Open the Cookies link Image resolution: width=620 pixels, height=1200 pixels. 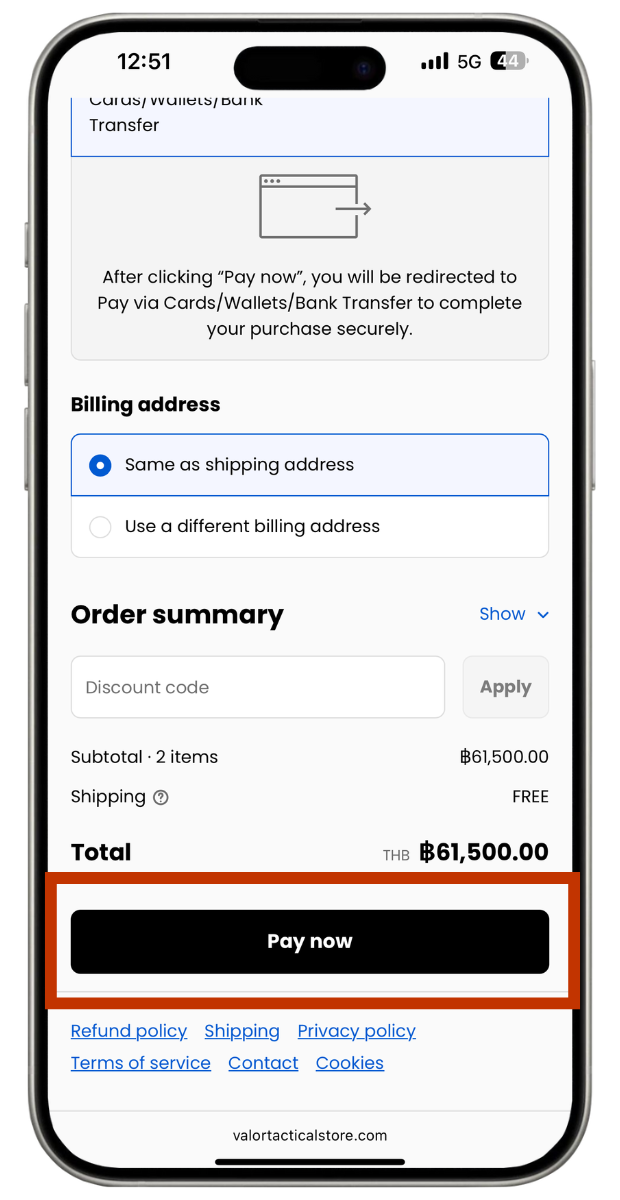(349, 1063)
